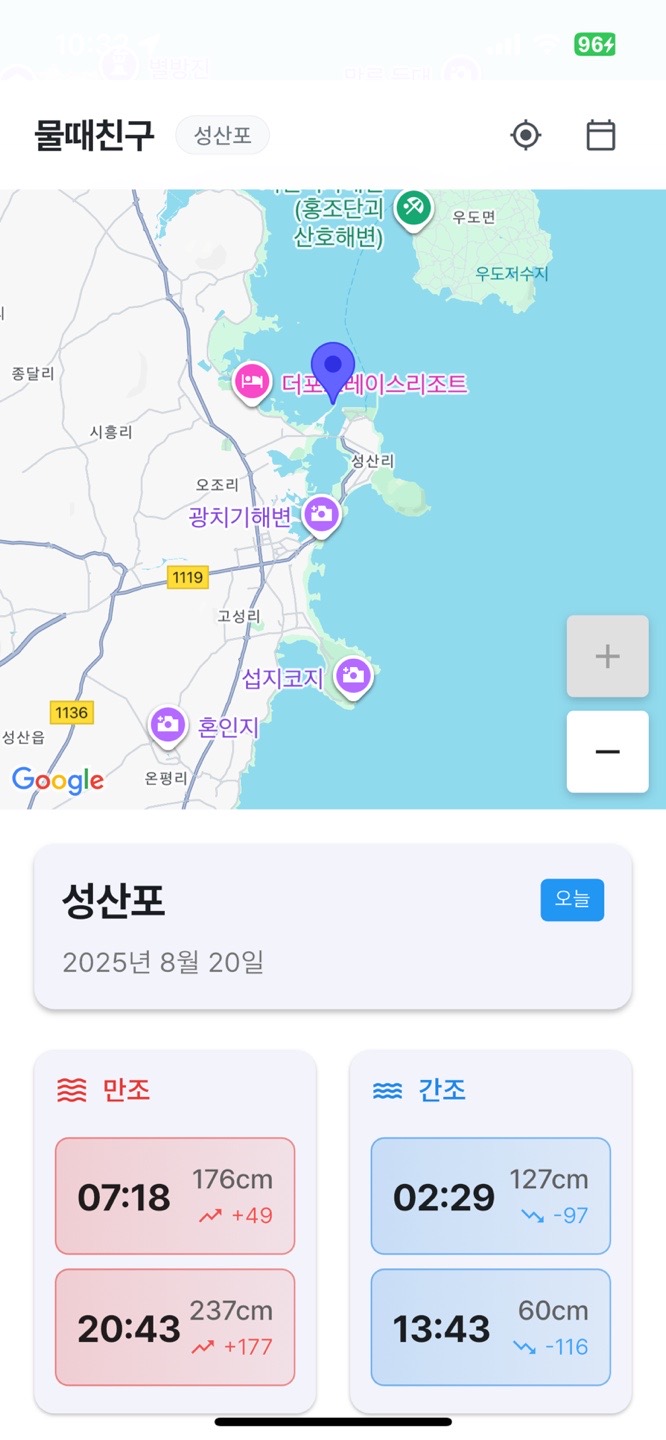666x1440 pixels.
Task: Select the blue location pin on map
Action: coord(333,368)
